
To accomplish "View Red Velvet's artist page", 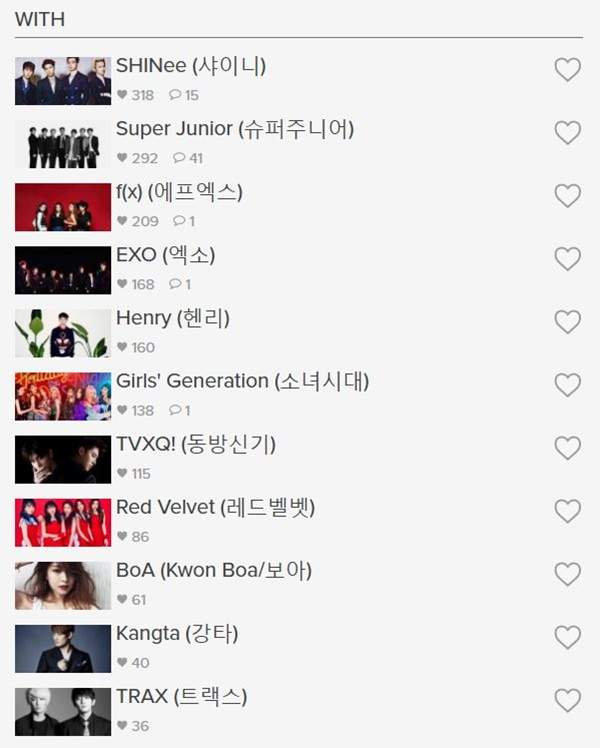I will tap(215, 507).
